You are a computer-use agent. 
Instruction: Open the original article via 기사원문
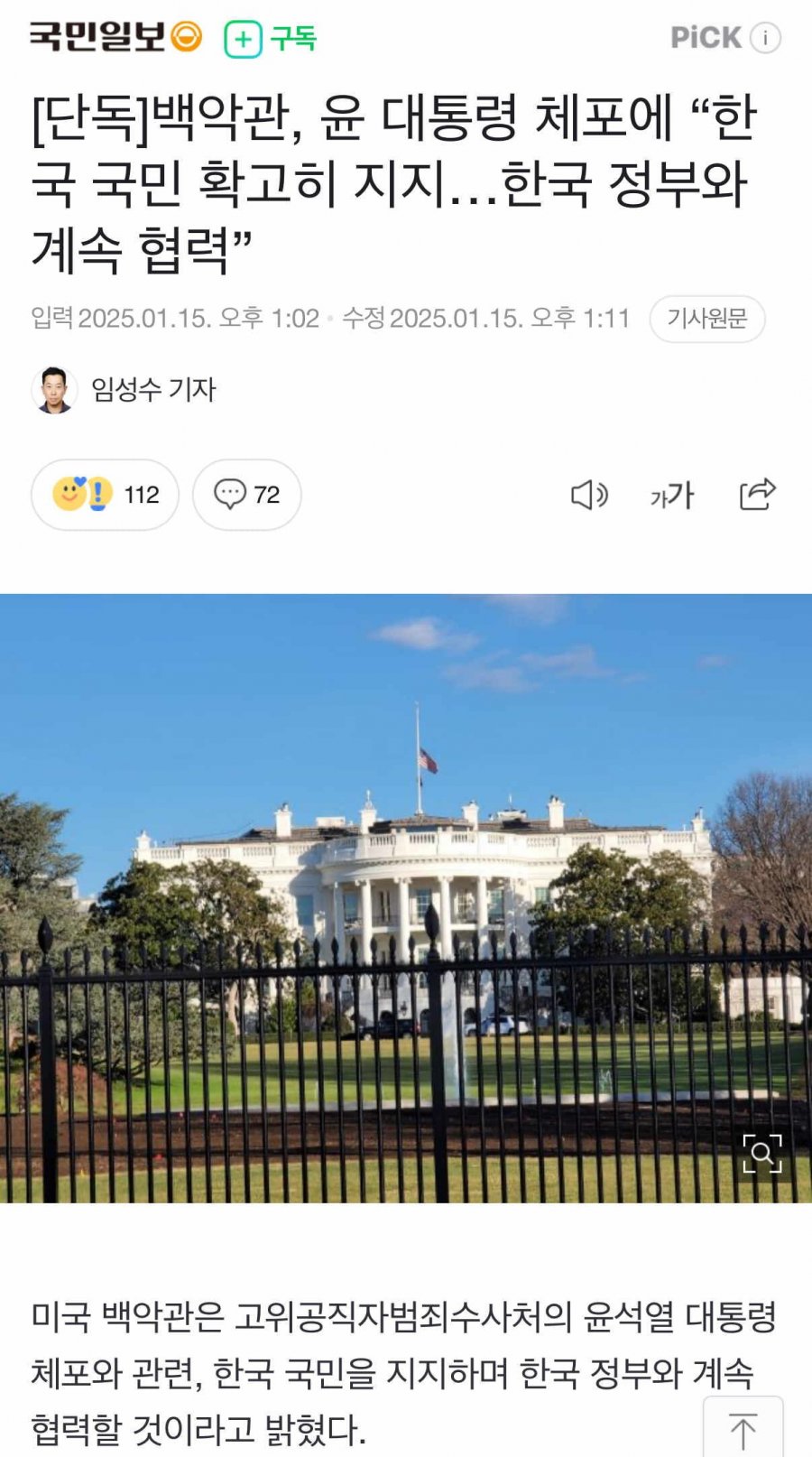coord(706,319)
